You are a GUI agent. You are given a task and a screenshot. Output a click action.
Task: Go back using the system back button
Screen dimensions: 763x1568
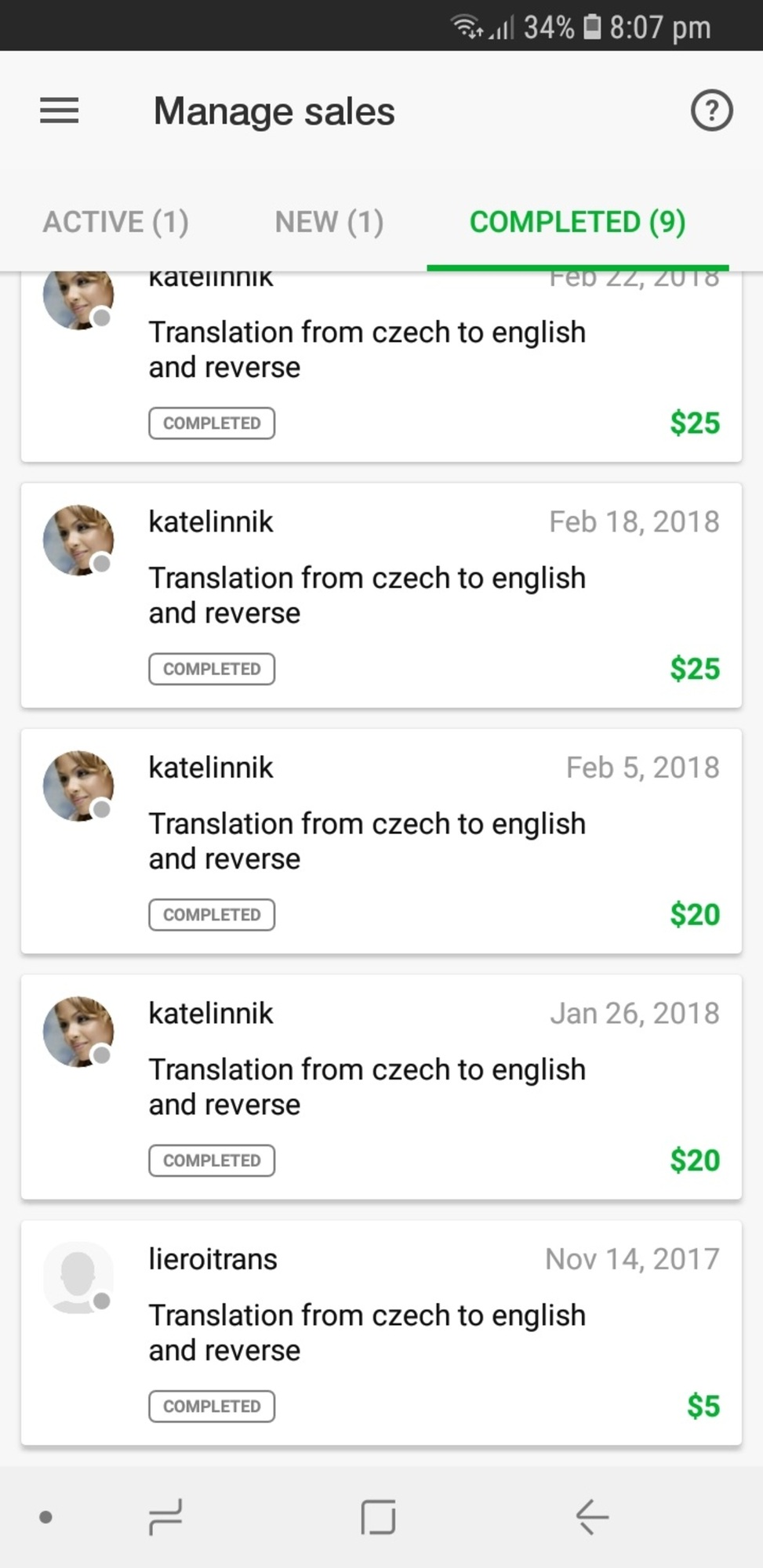pyautogui.click(x=593, y=1517)
